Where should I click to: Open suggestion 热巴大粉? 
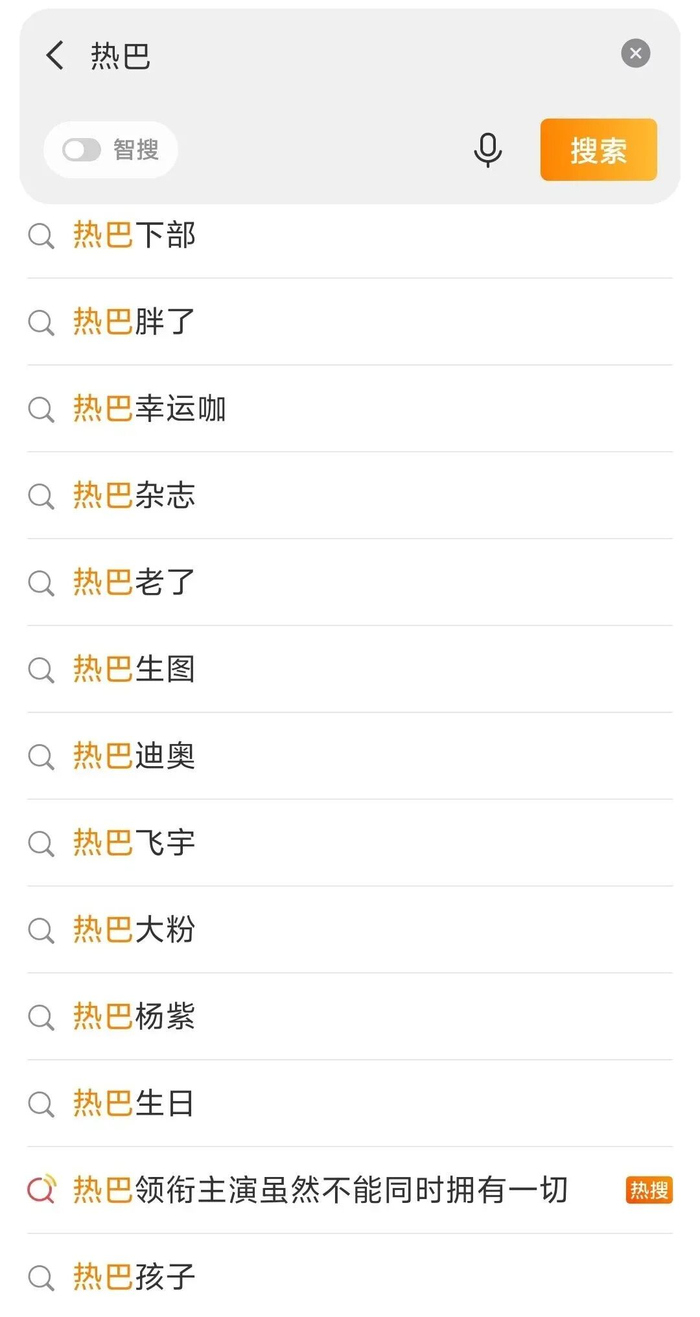[350, 930]
